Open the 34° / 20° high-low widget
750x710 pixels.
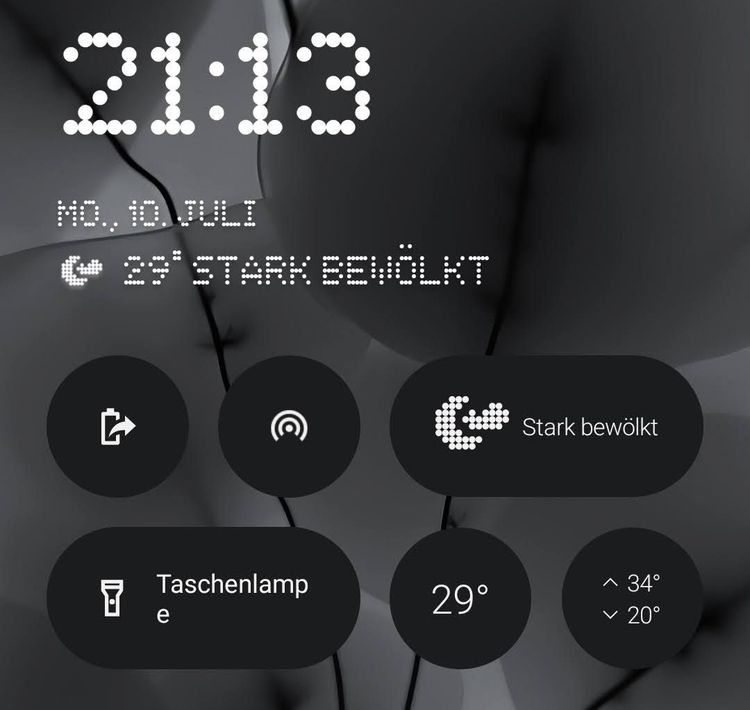[x=632, y=598]
